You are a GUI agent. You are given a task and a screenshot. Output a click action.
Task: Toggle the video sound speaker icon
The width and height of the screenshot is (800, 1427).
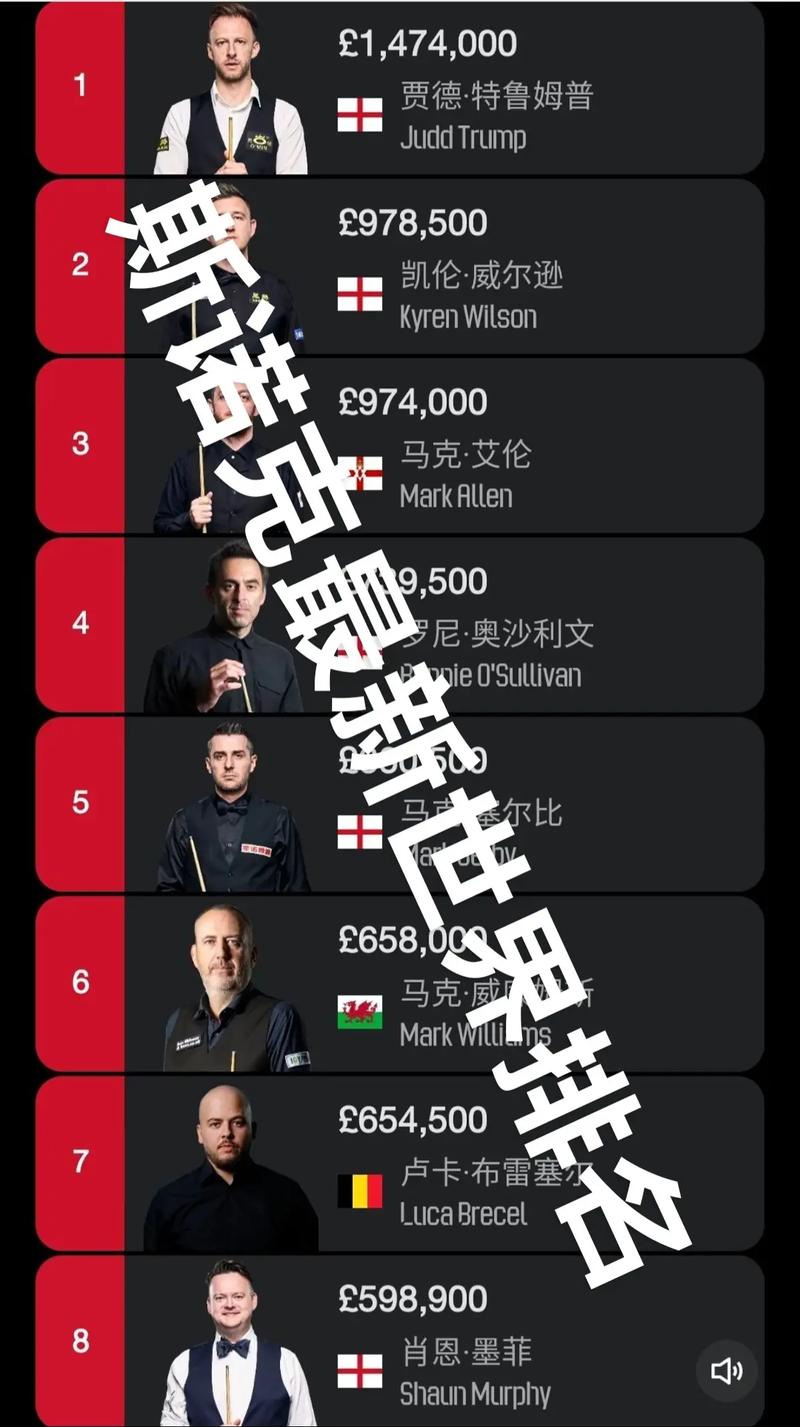(727, 1371)
